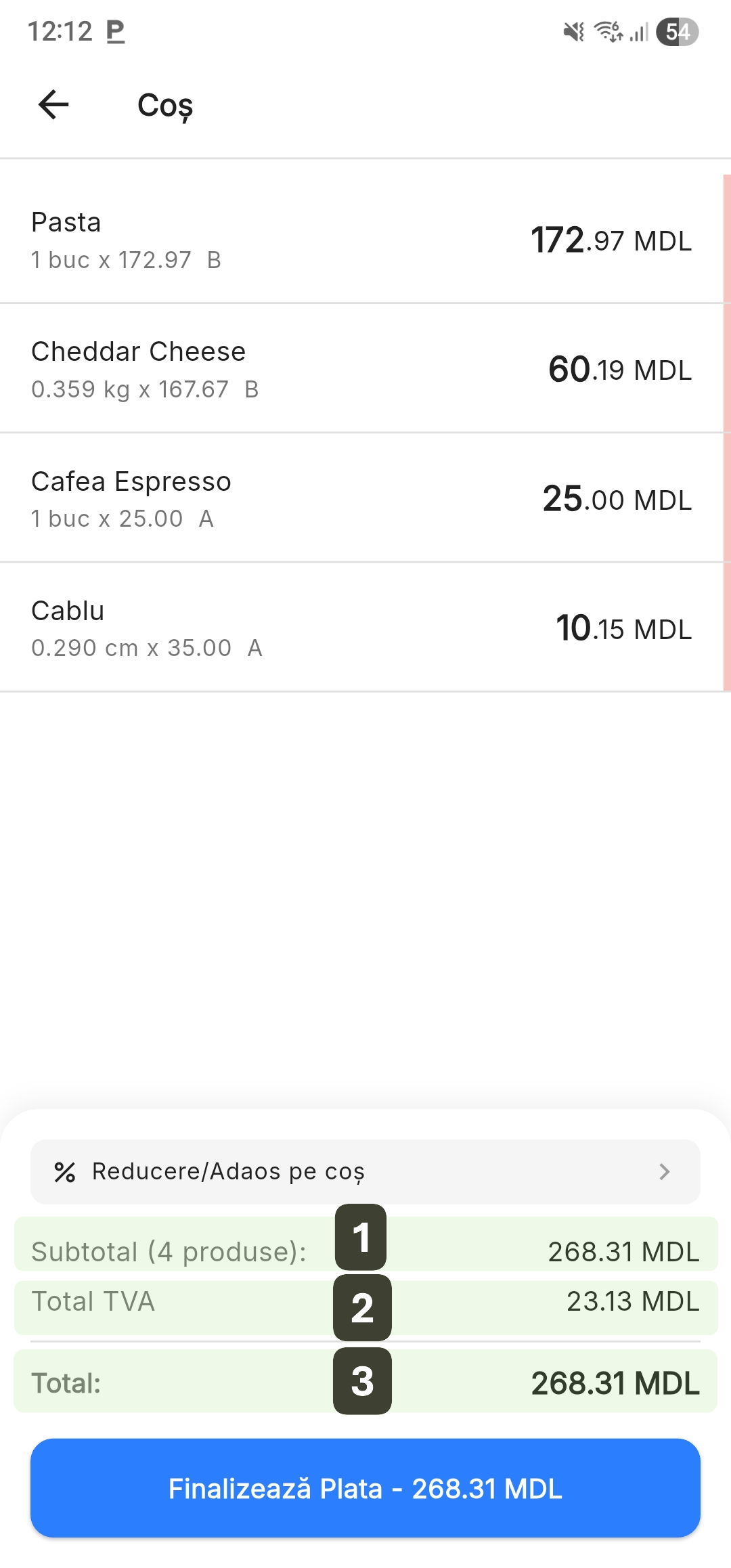731x1568 pixels.
Task: Go back from the Coș screen
Action: pos(53,105)
